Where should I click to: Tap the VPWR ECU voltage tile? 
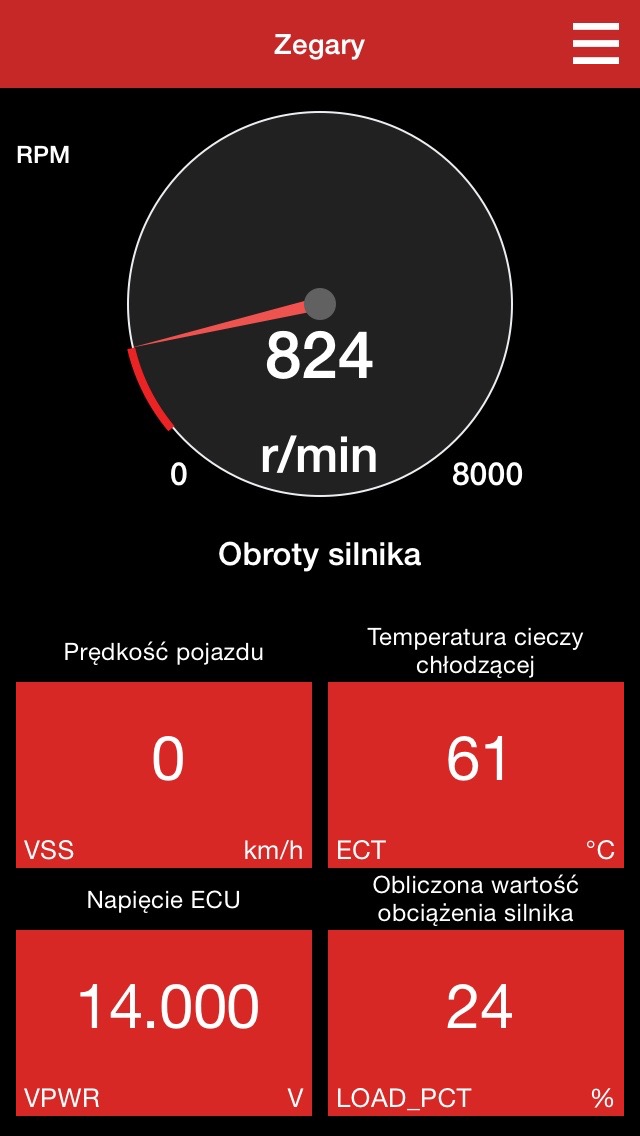tap(164, 1022)
